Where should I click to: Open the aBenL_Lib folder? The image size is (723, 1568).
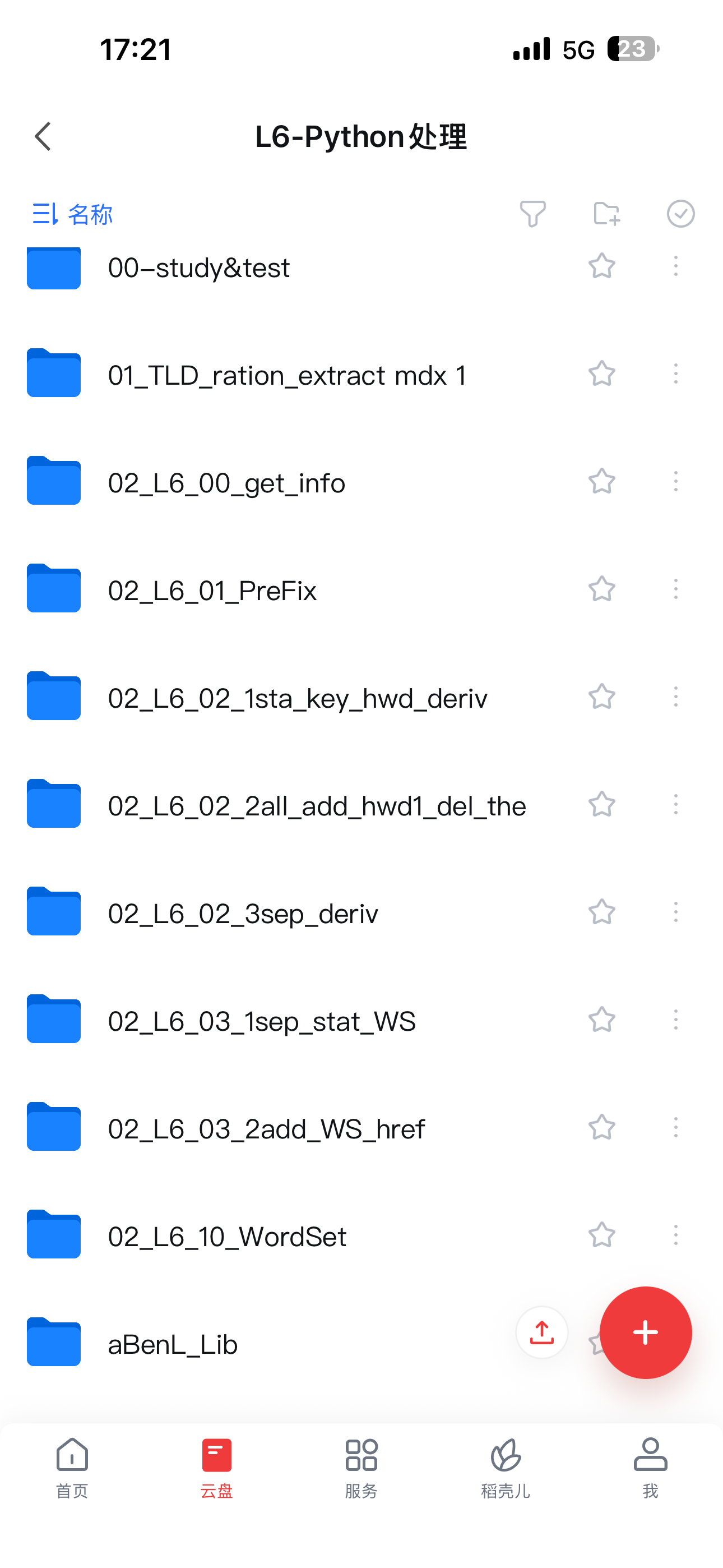[172, 1344]
